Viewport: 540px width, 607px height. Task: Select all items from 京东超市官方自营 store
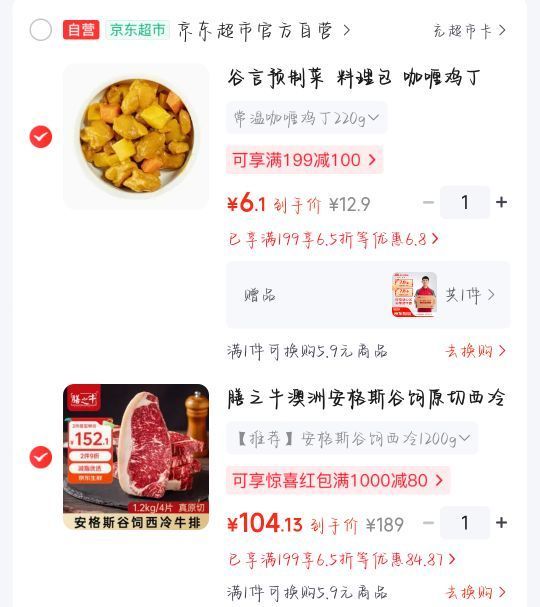41,30
